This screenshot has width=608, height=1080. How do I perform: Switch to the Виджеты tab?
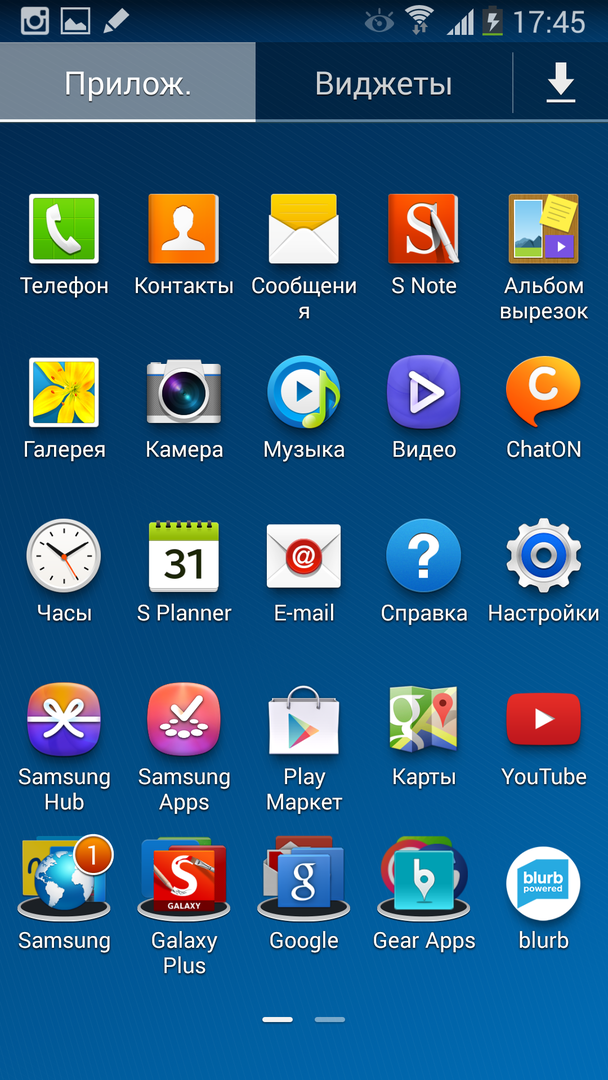click(x=383, y=83)
